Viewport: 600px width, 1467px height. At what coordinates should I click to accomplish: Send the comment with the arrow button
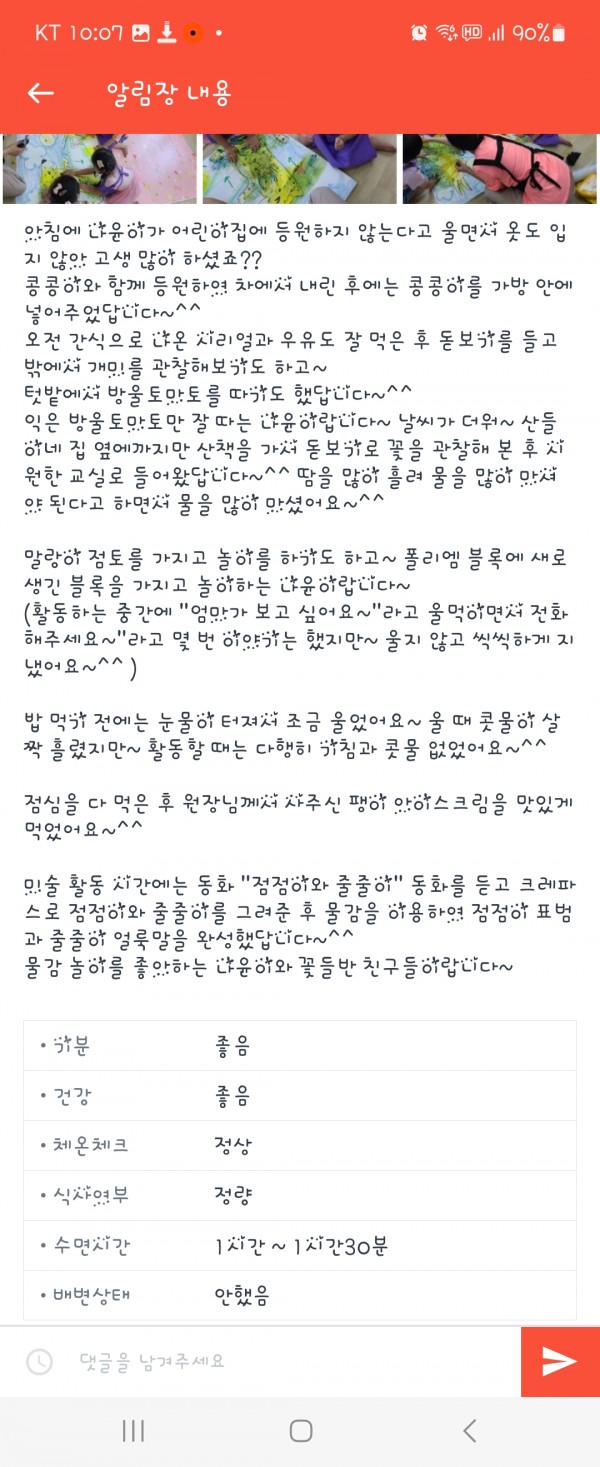click(559, 1361)
